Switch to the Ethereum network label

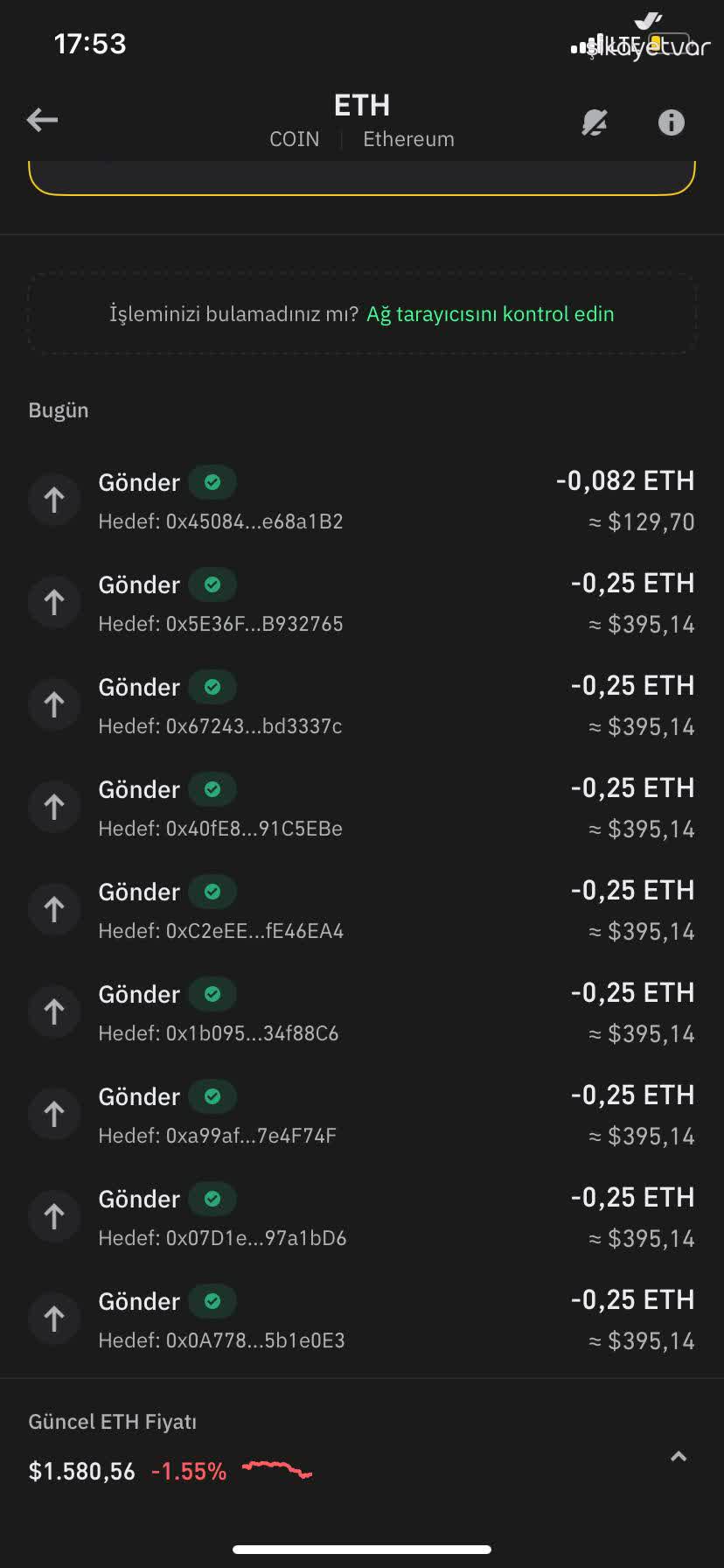tap(408, 138)
